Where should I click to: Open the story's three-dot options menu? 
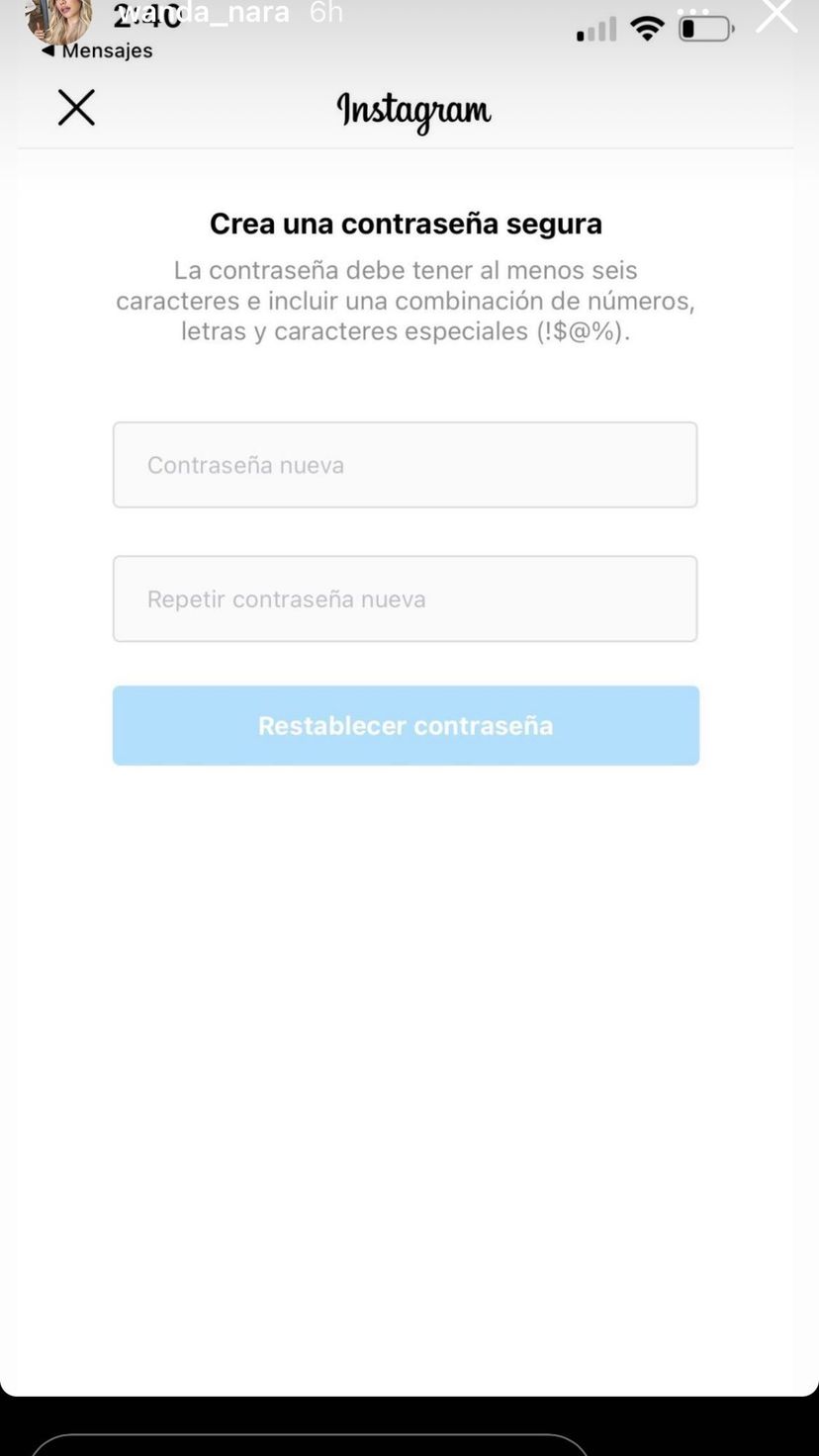tap(691, 10)
